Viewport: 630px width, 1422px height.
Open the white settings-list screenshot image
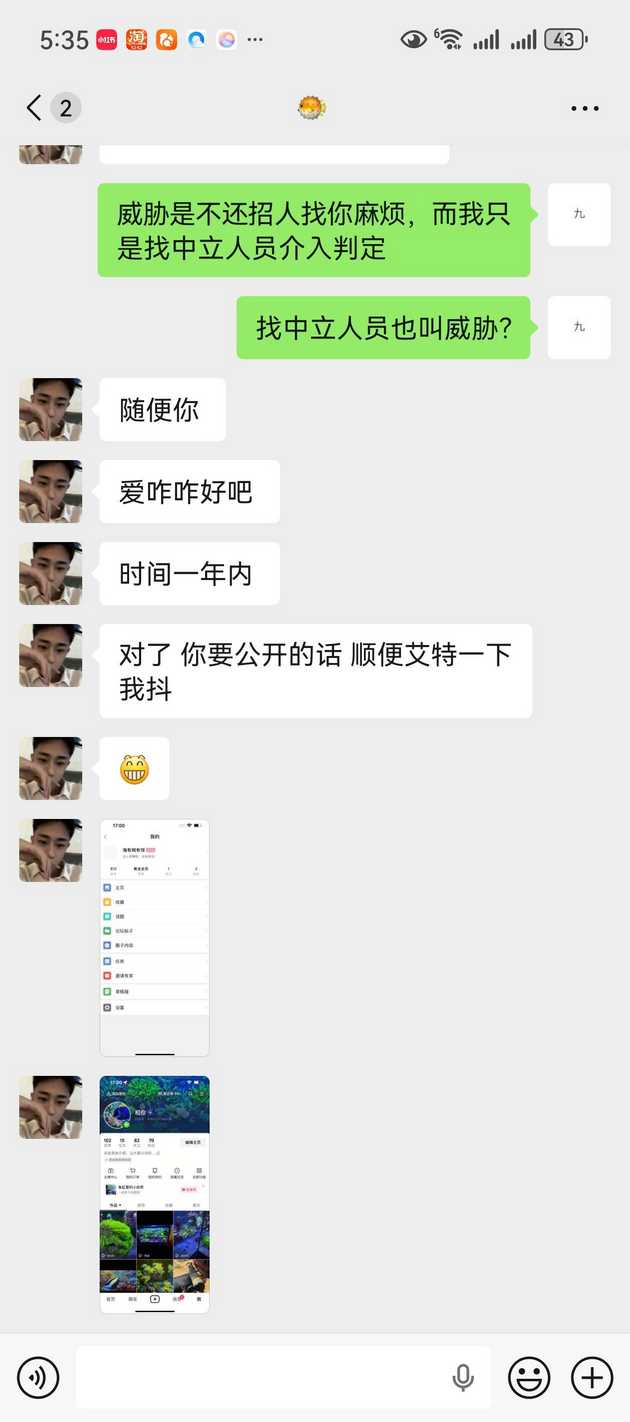[155, 938]
